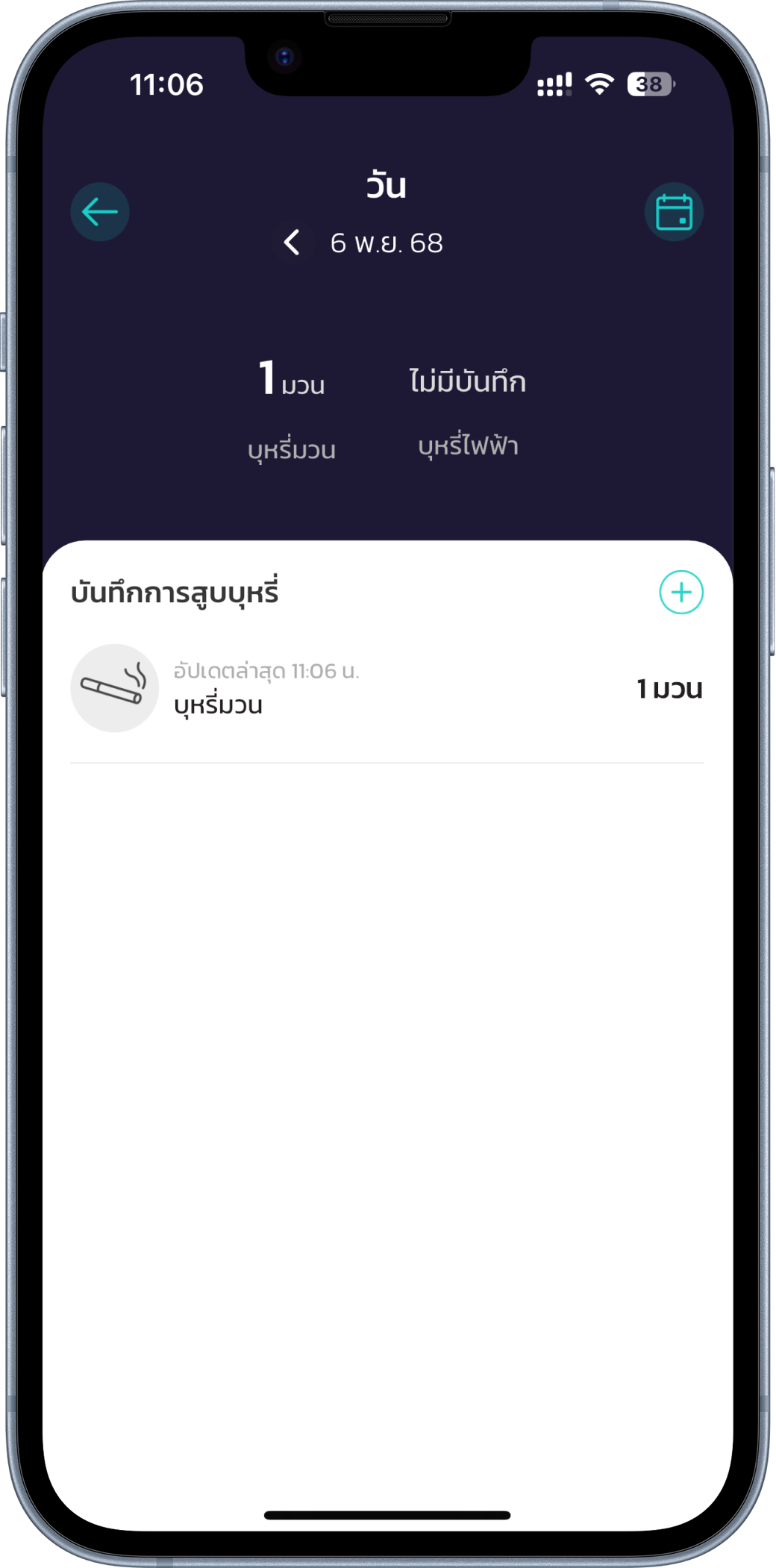Go back using the teal arrow
Image resolution: width=776 pixels, height=1568 pixels.
[x=100, y=212]
